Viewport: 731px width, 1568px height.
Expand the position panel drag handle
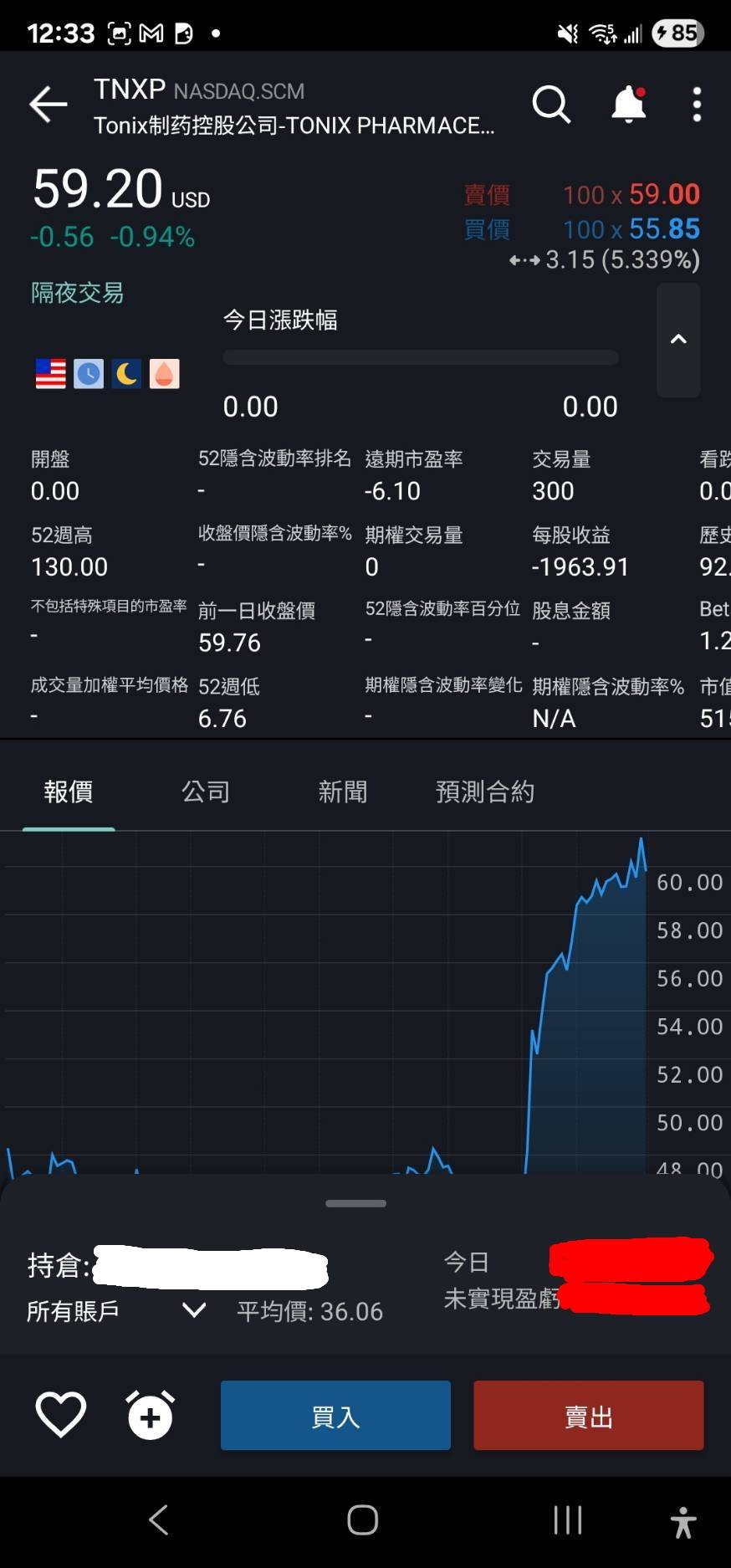click(356, 1203)
